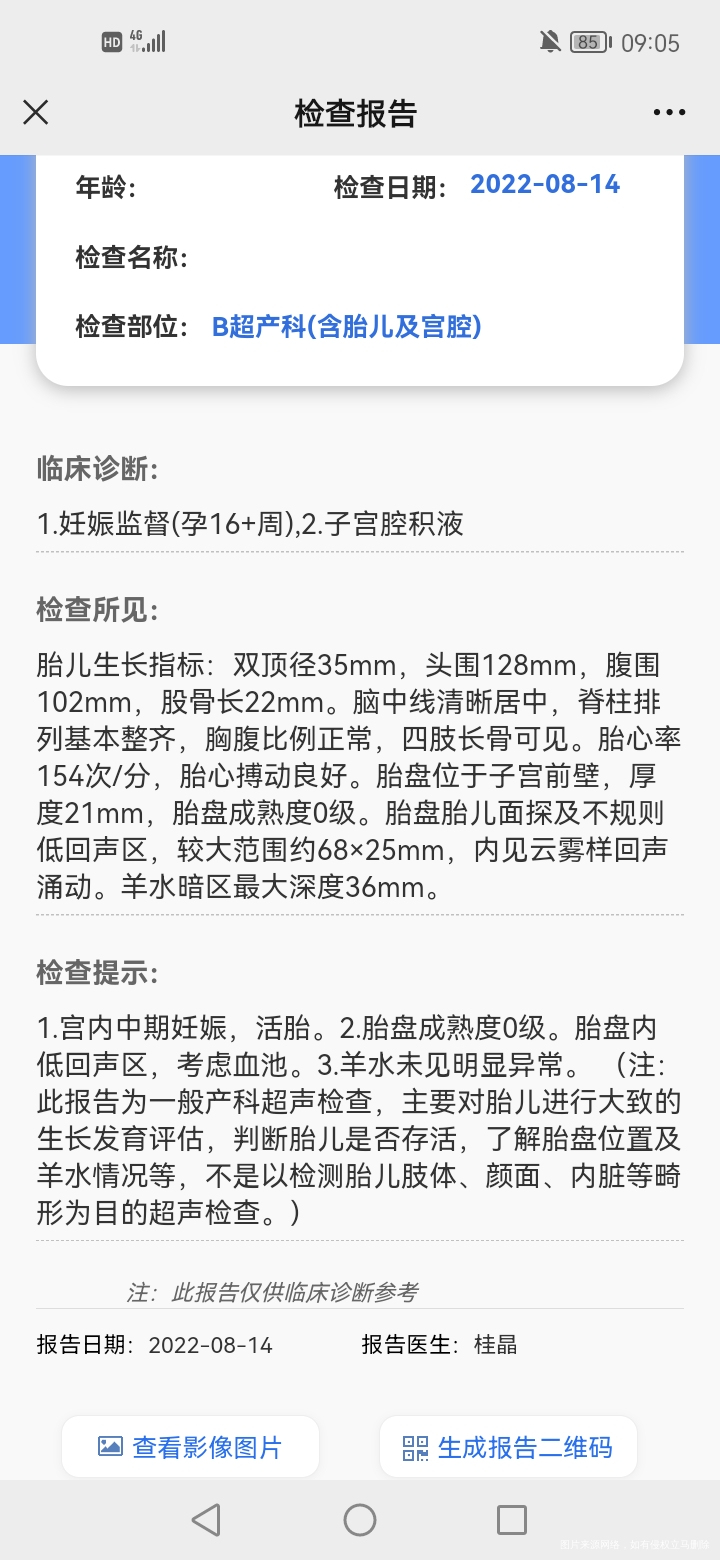Tap the 4G signal strength icon
The image size is (720, 1560).
point(148,40)
